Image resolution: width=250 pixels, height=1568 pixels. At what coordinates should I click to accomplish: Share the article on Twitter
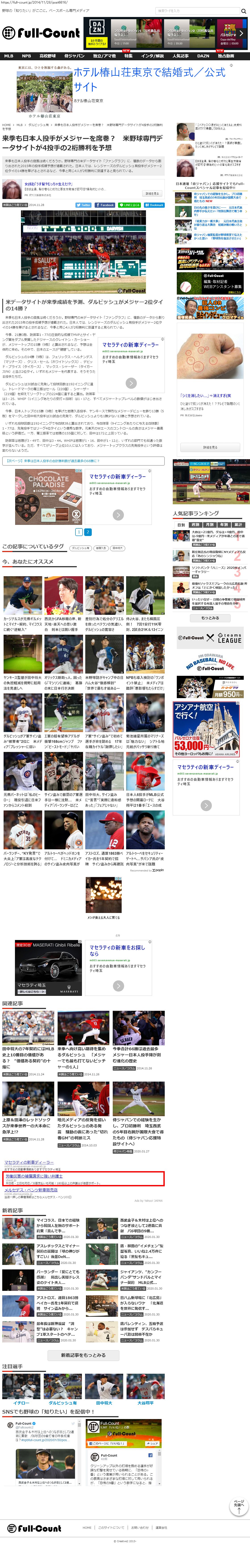pos(84,205)
